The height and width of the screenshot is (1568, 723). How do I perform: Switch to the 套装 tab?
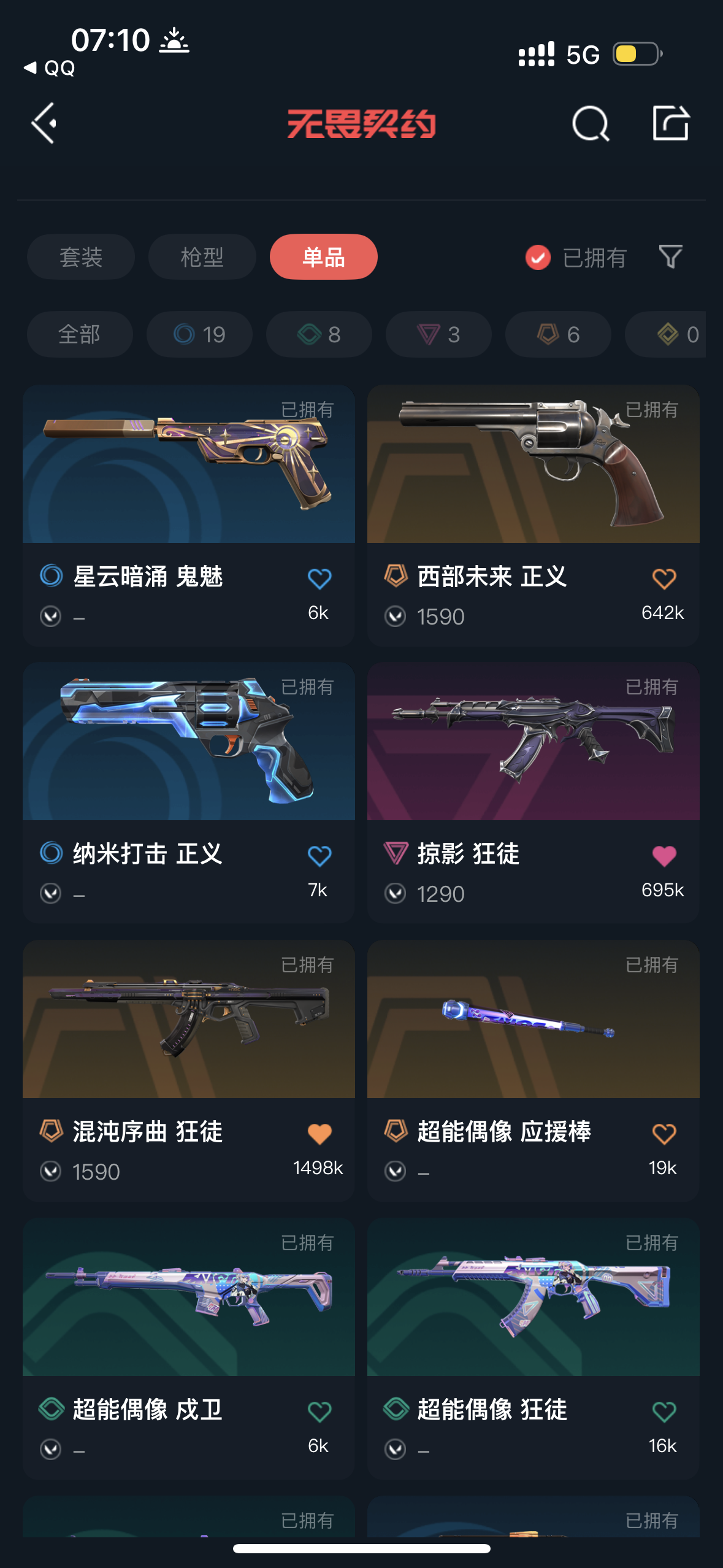[x=81, y=256]
